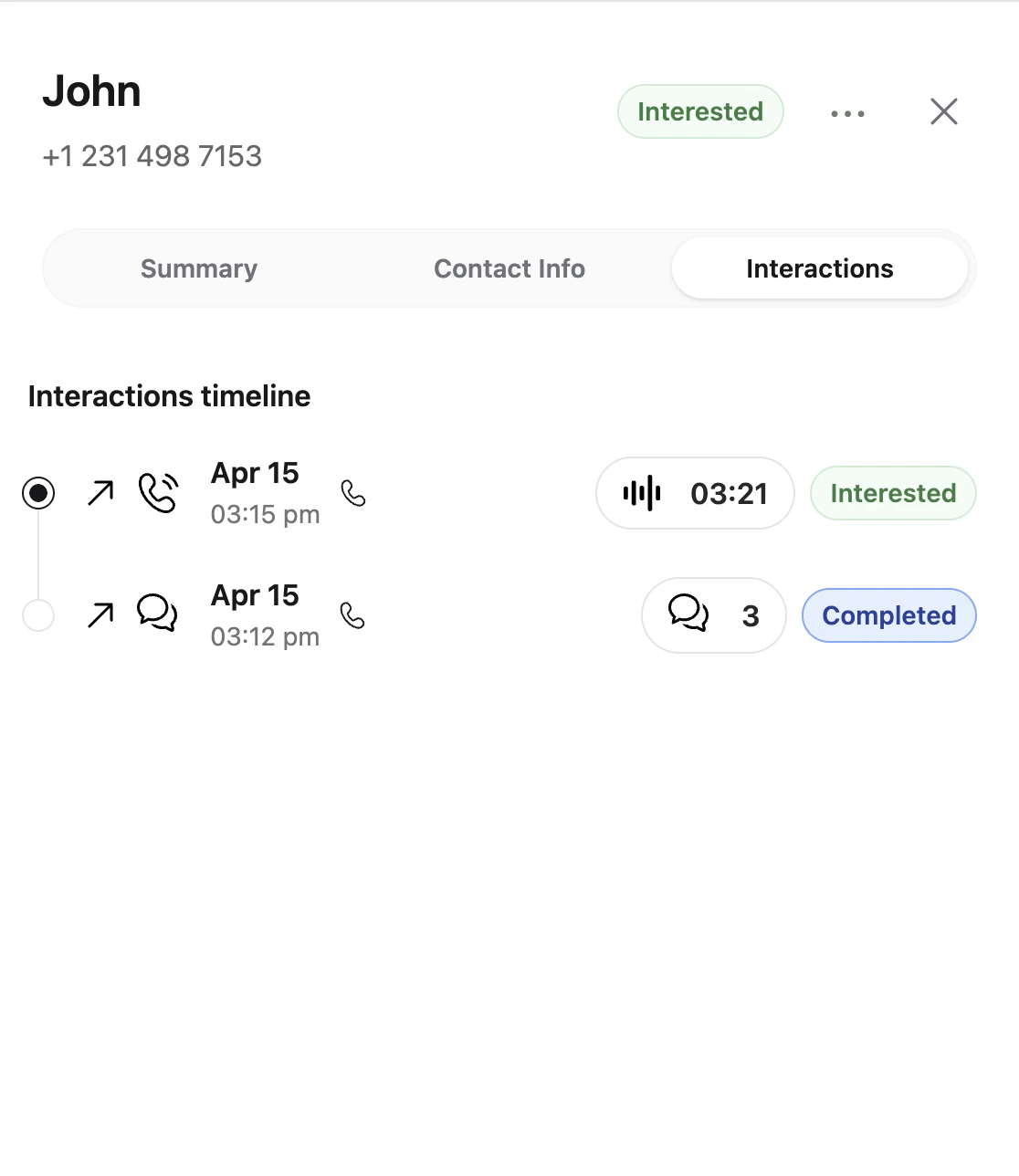Click the ringing phone icon on the call entry
Viewport: 1019px width, 1176px height.
tap(157, 492)
